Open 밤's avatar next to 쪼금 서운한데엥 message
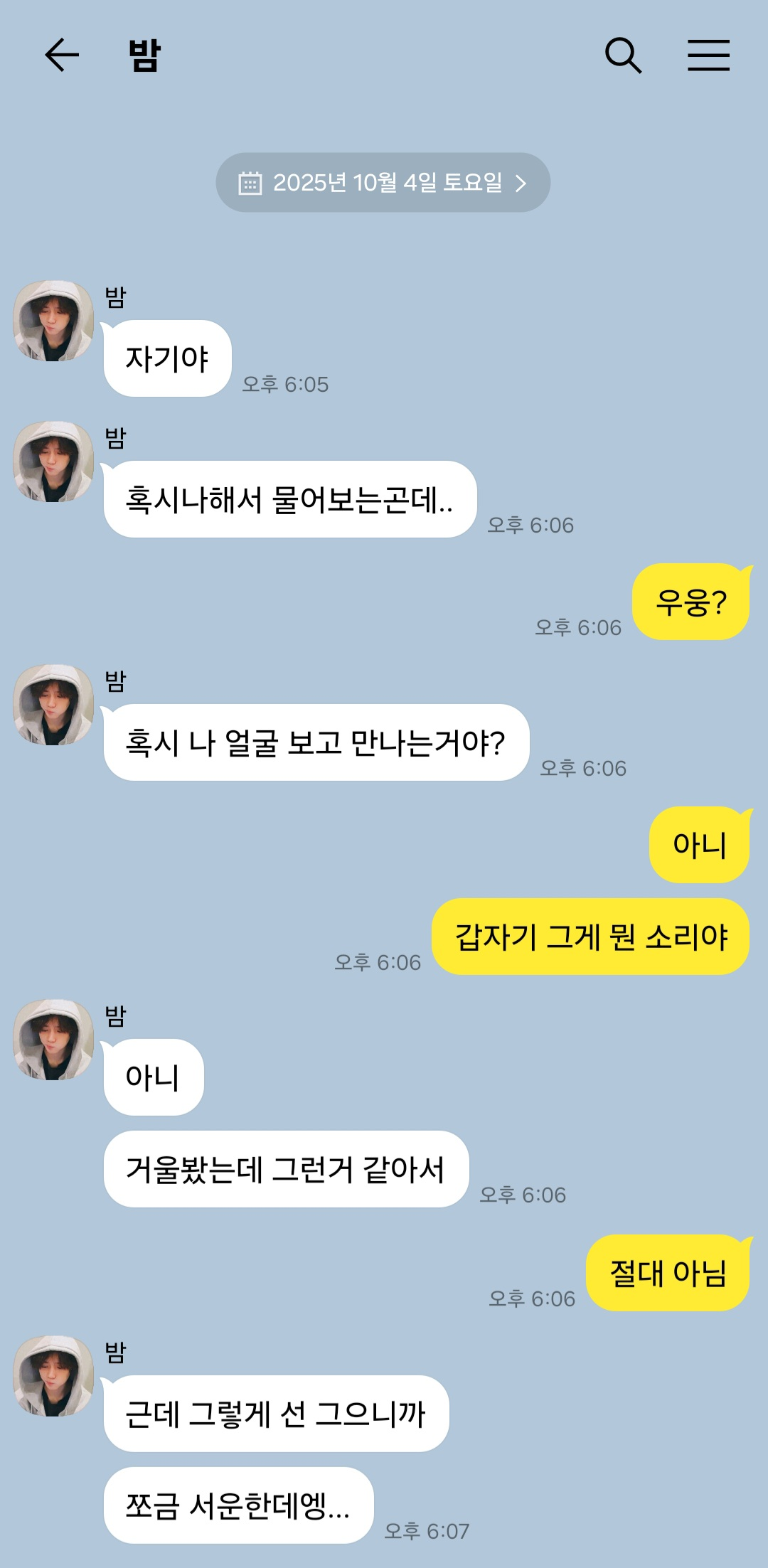 pyautogui.click(x=53, y=1376)
